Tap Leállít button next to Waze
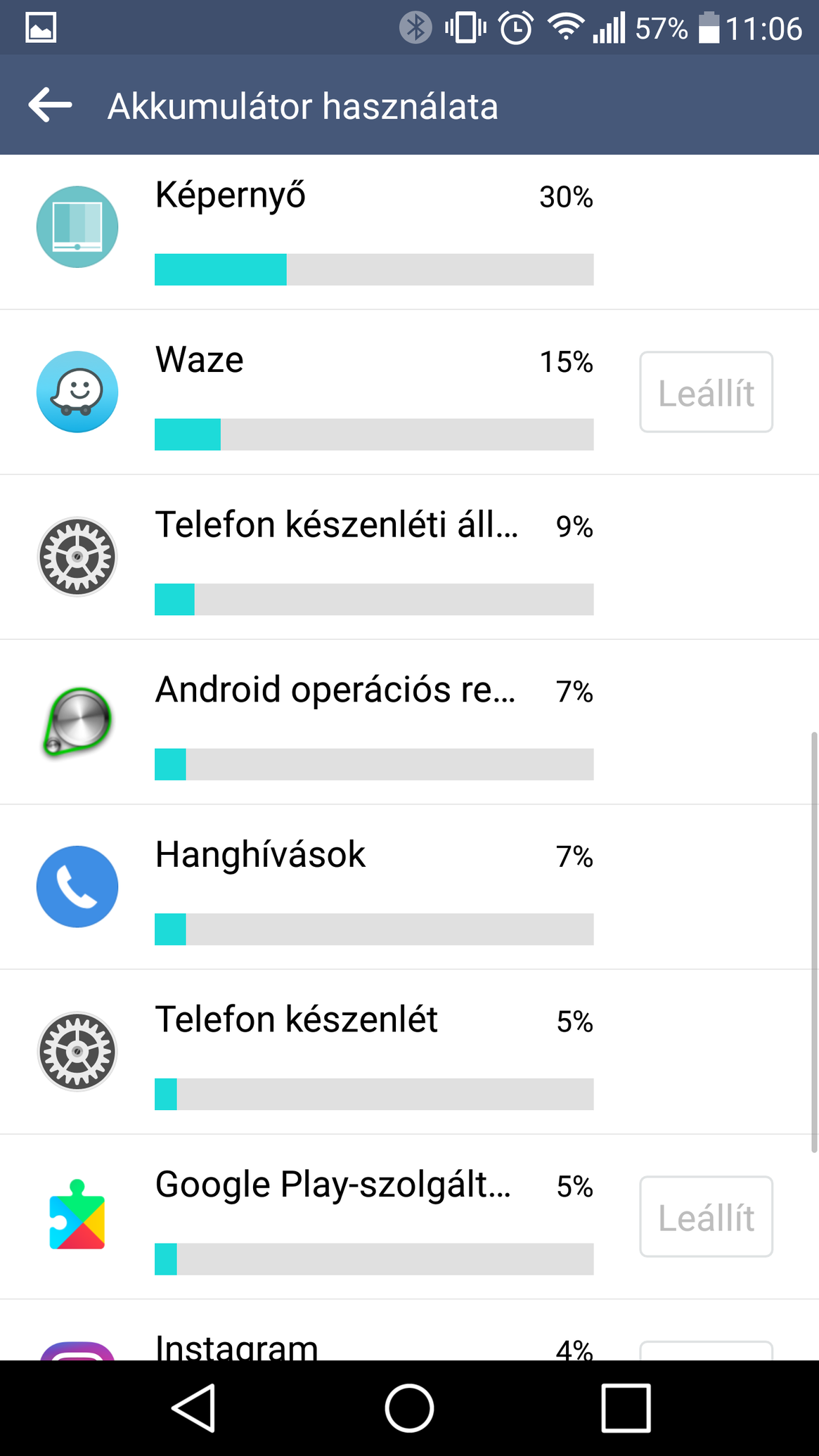 click(706, 392)
